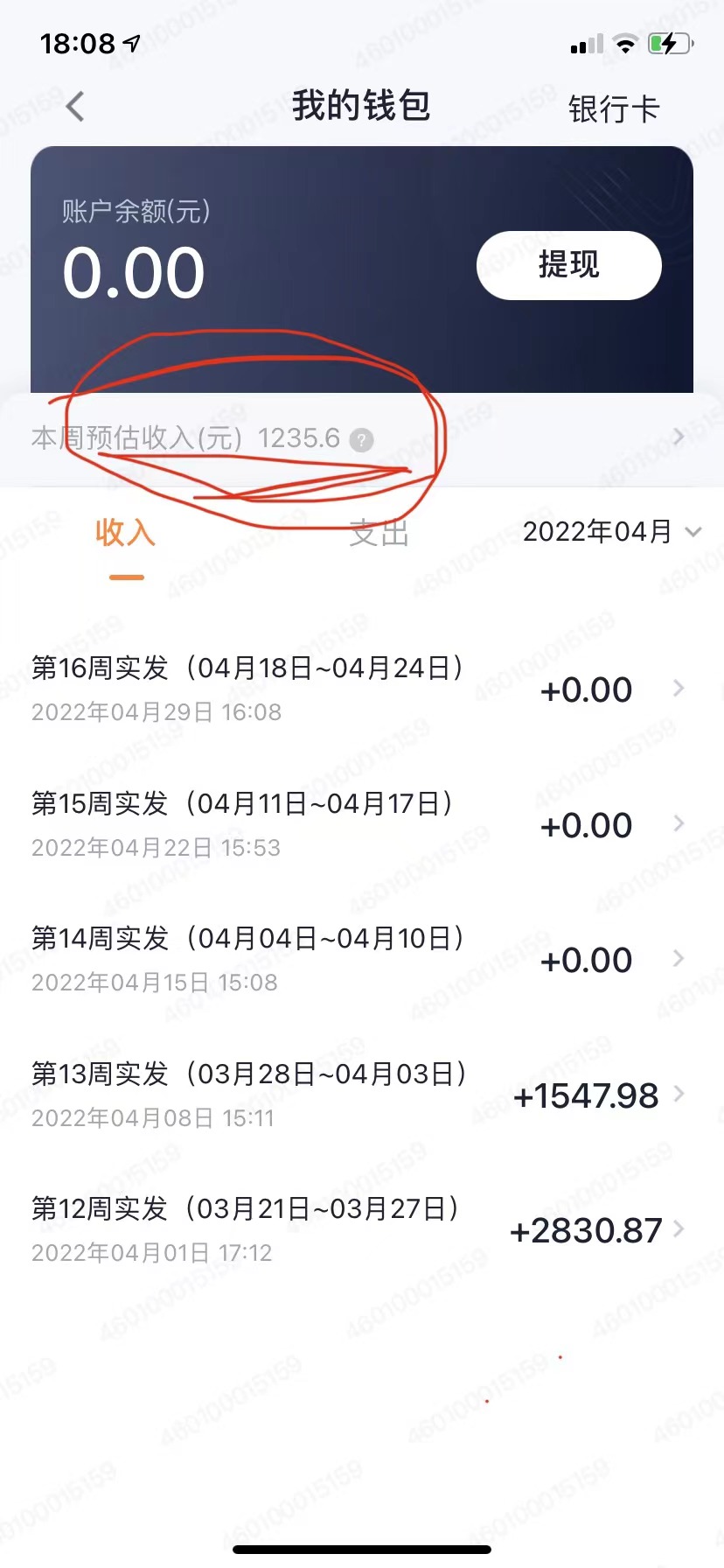Select the 收入 tab
The image size is (724, 1568).
[123, 534]
